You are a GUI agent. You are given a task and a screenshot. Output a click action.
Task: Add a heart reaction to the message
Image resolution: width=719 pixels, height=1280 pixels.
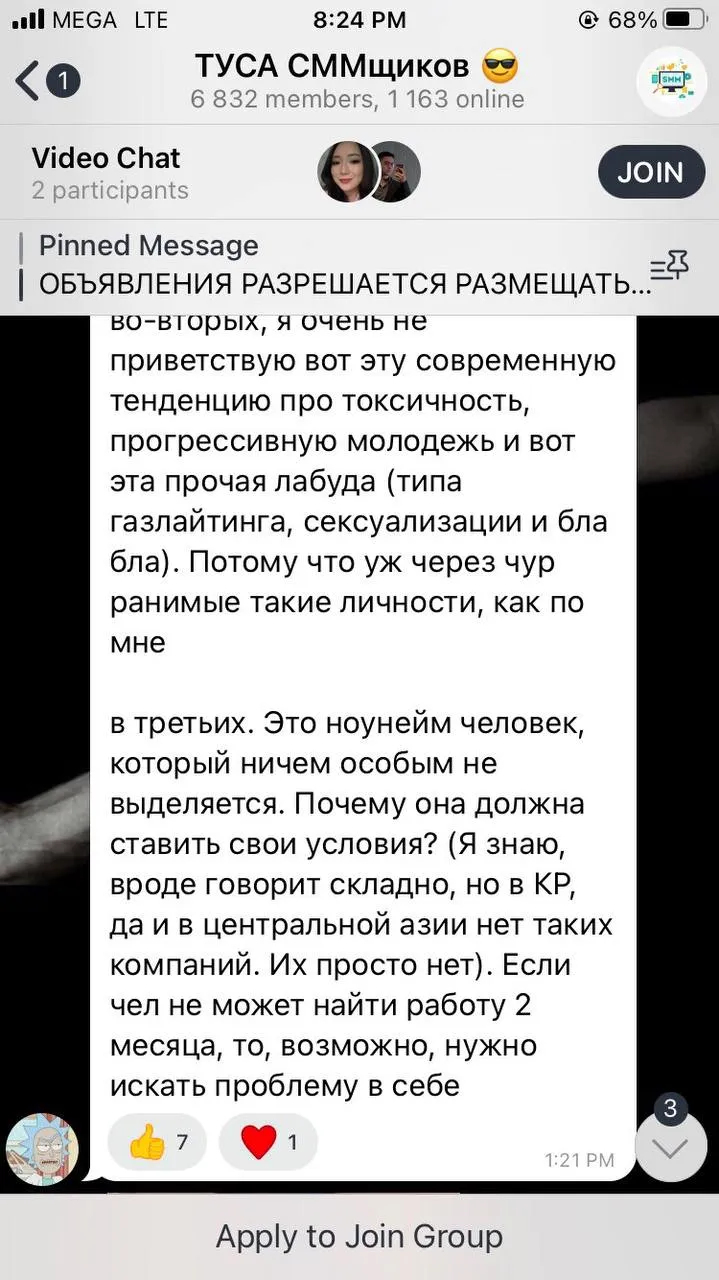tap(268, 1142)
